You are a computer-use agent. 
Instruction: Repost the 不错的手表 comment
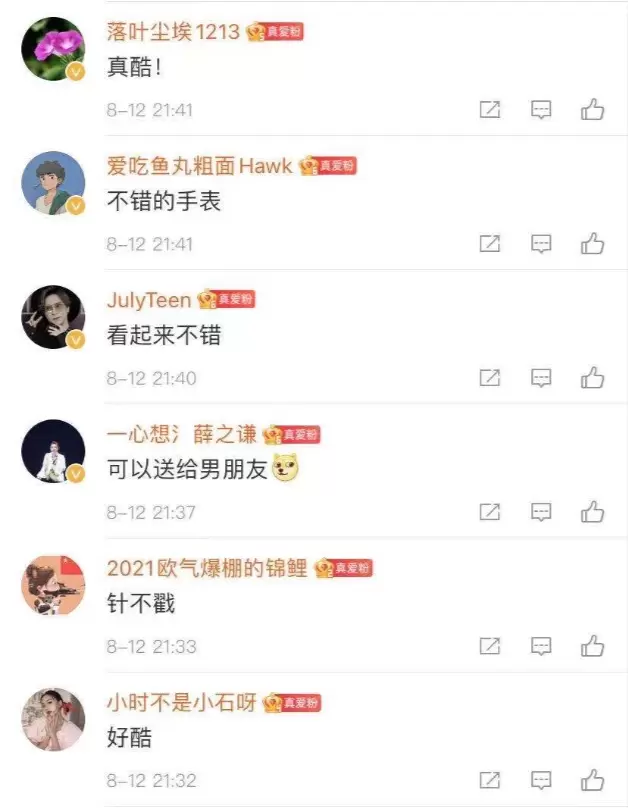pos(490,243)
